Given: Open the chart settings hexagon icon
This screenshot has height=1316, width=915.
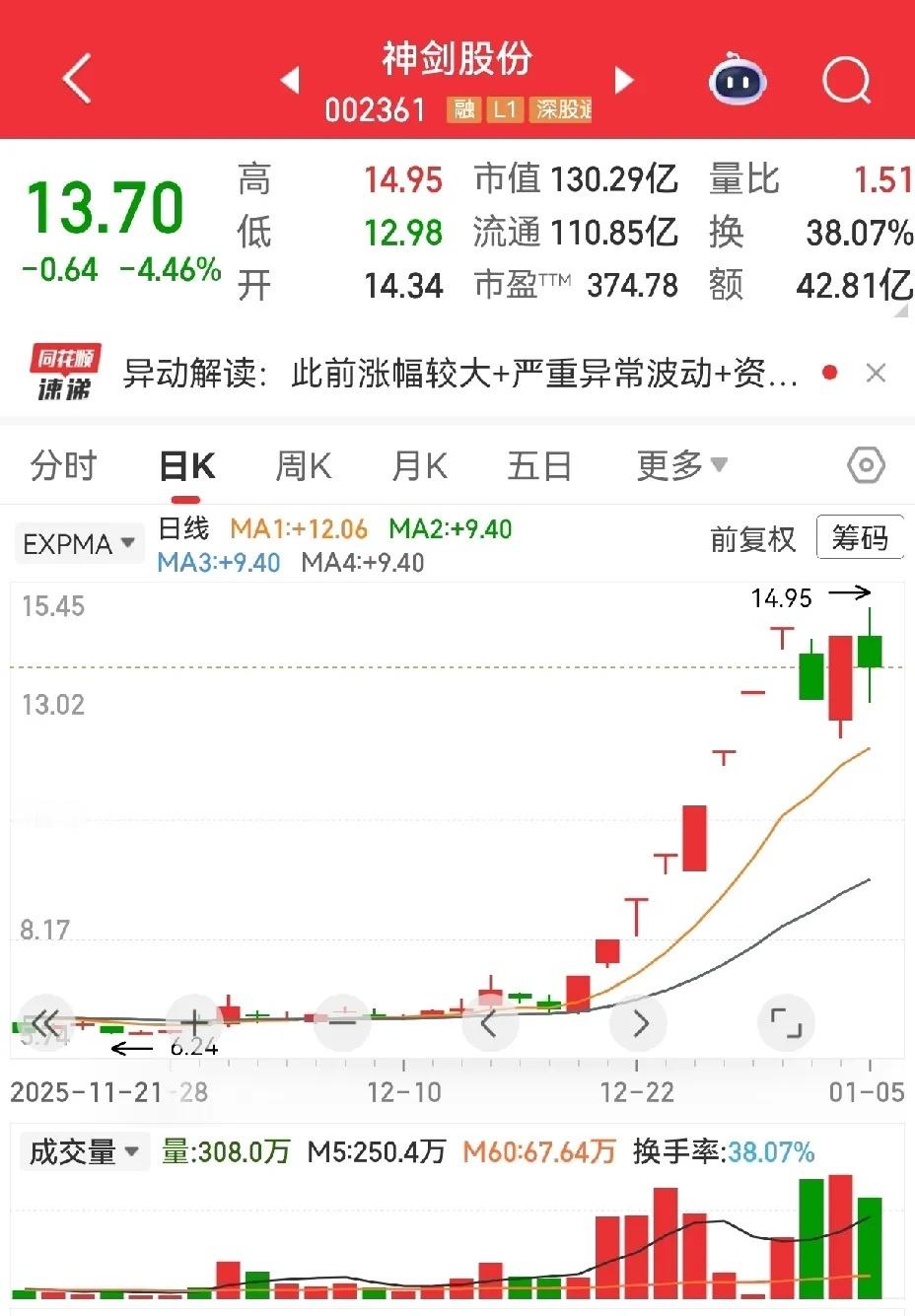Looking at the screenshot, I should tap(866, 464).
